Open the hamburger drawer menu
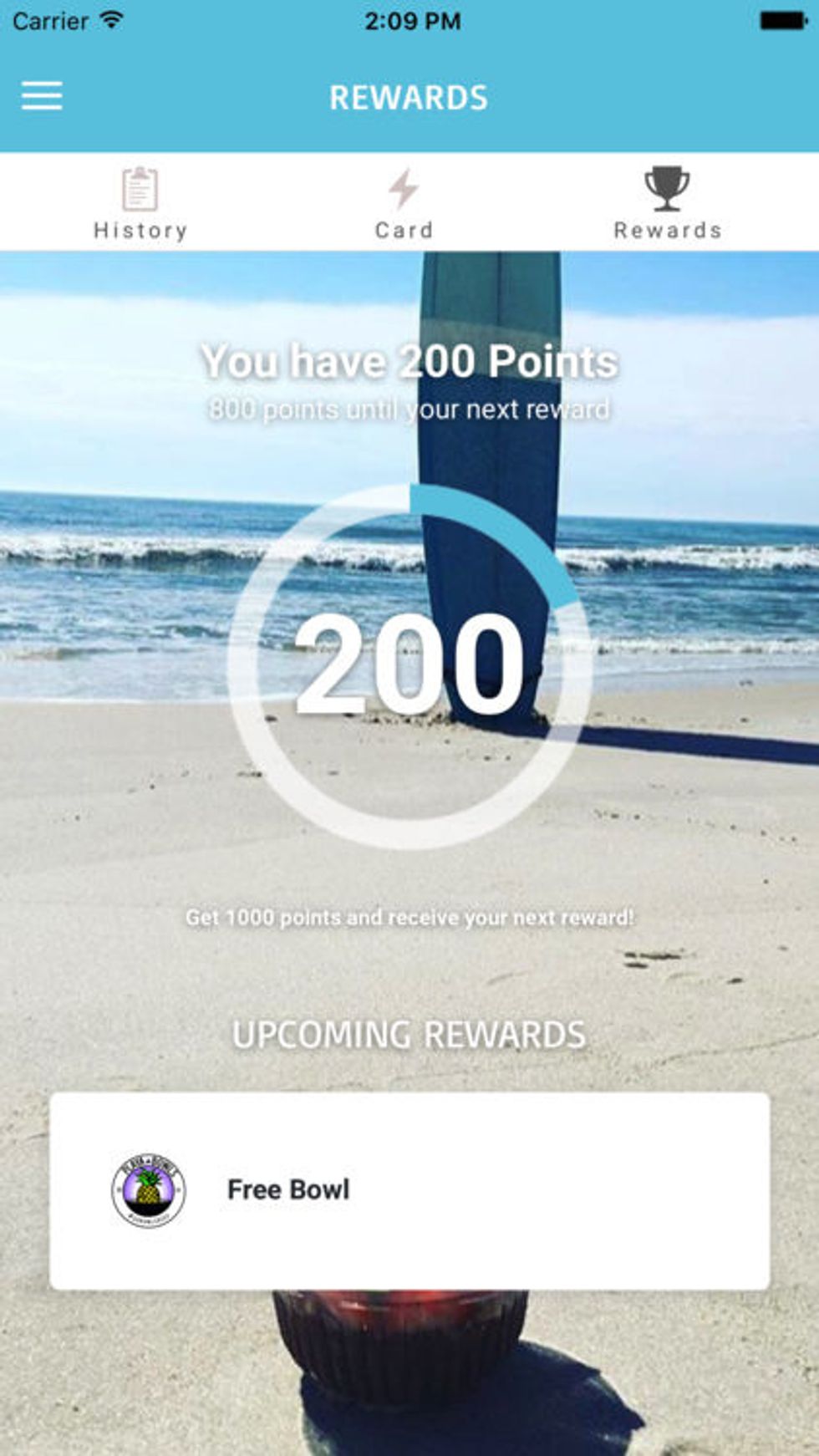Viewport: 819px width, 1456px height. [42, 96]
